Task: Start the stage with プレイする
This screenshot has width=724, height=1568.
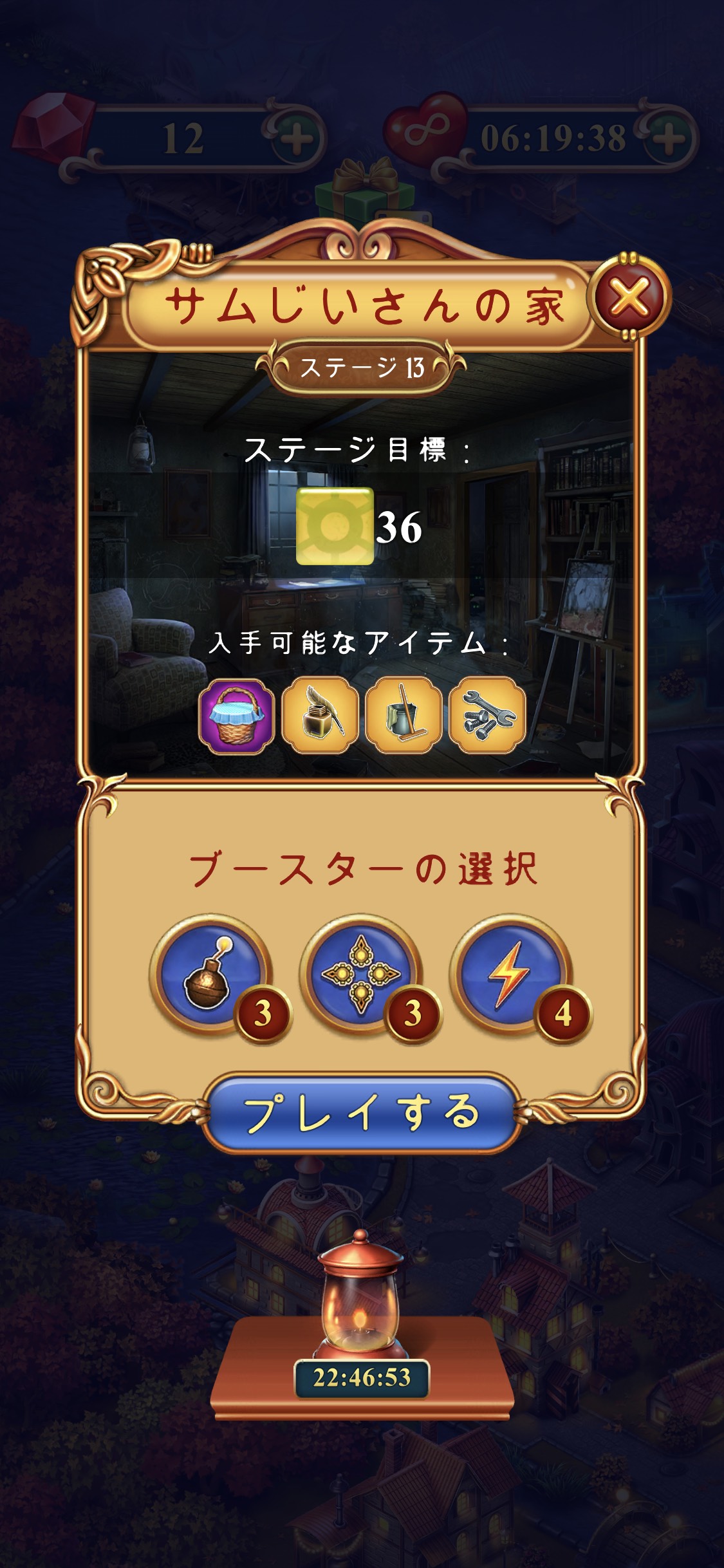Action: [x=362, y=1113]
